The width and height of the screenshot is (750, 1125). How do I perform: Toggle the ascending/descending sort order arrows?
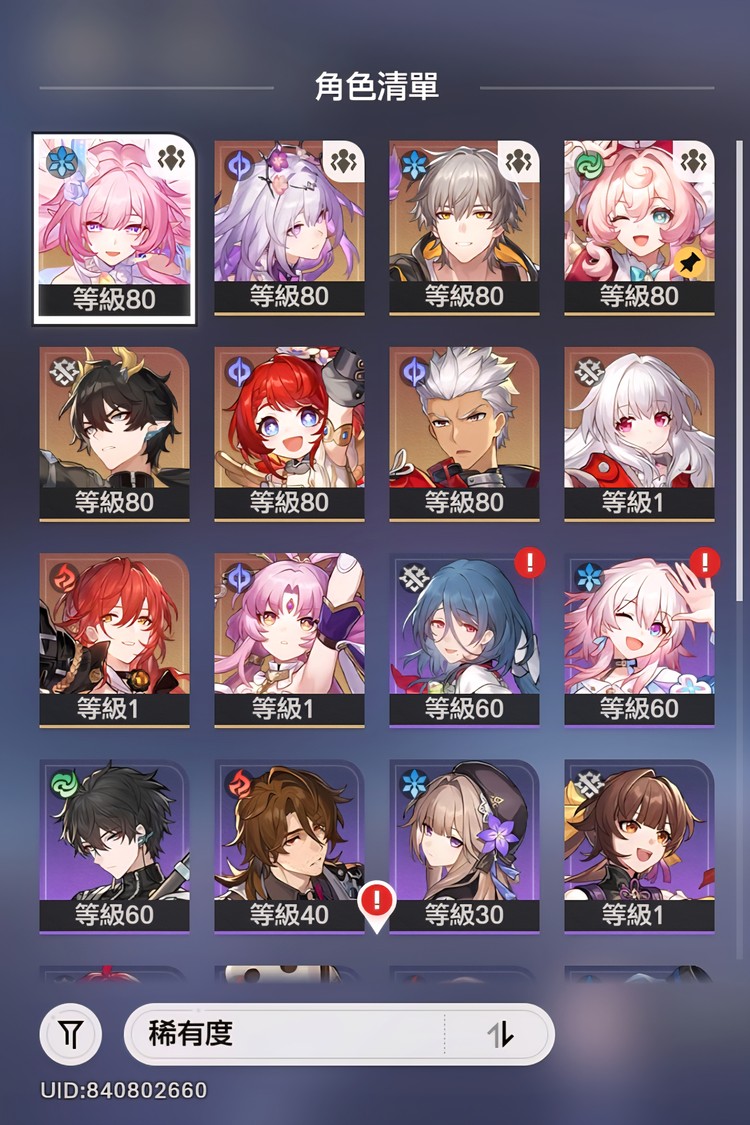[500, 1034]
